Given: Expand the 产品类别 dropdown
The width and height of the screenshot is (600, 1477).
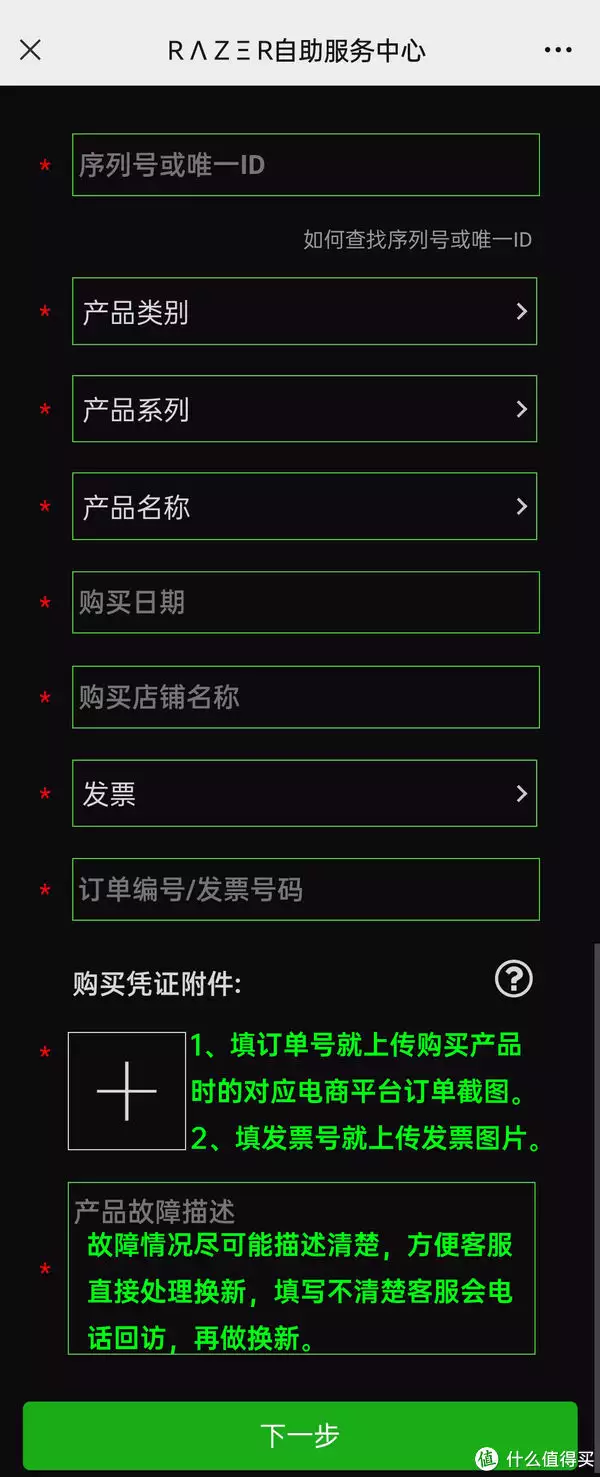Looking at the screenshot, I should point(304,312).
